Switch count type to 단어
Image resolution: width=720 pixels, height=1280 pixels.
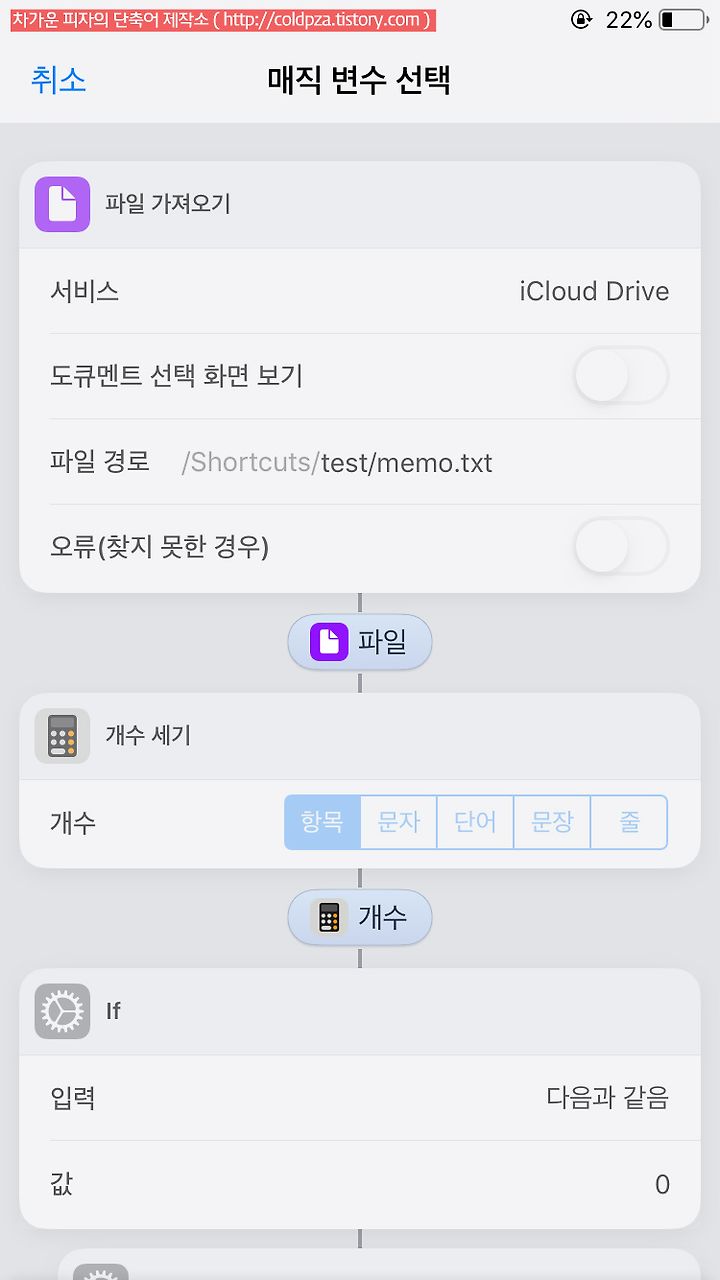[x=476, y=822]
